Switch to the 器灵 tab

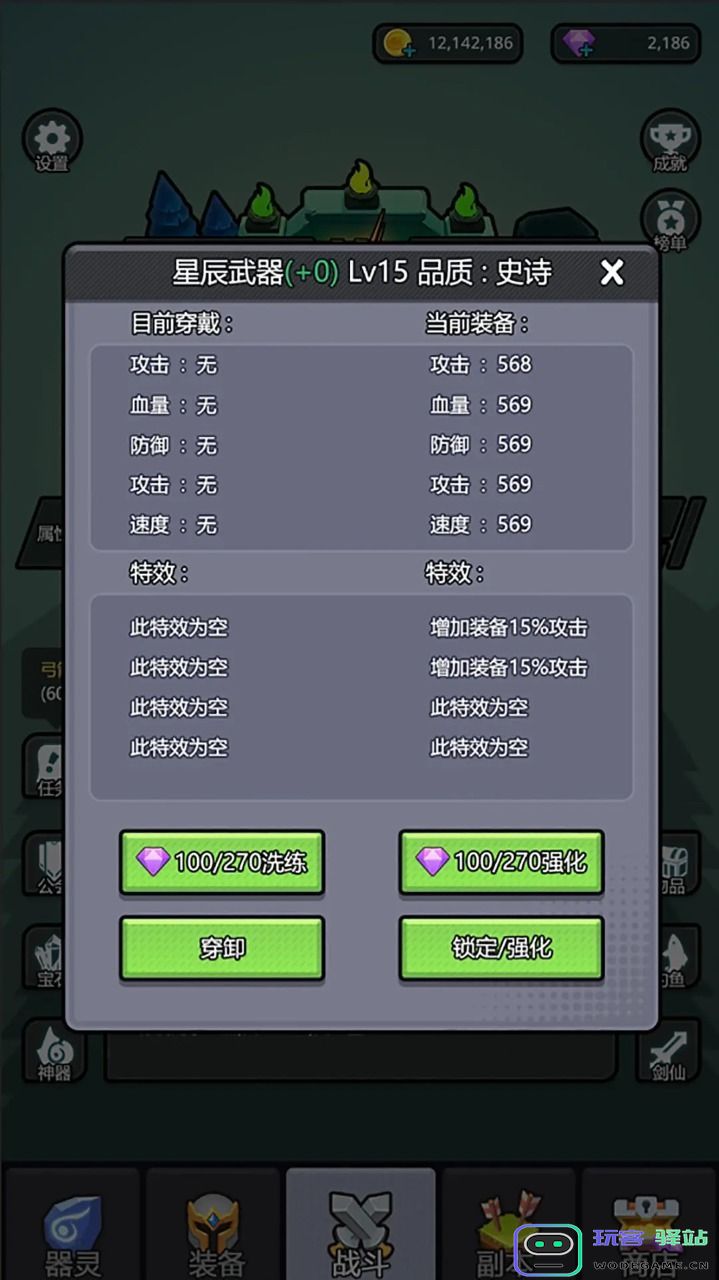pyautogui.click(x=72, y=1224)
